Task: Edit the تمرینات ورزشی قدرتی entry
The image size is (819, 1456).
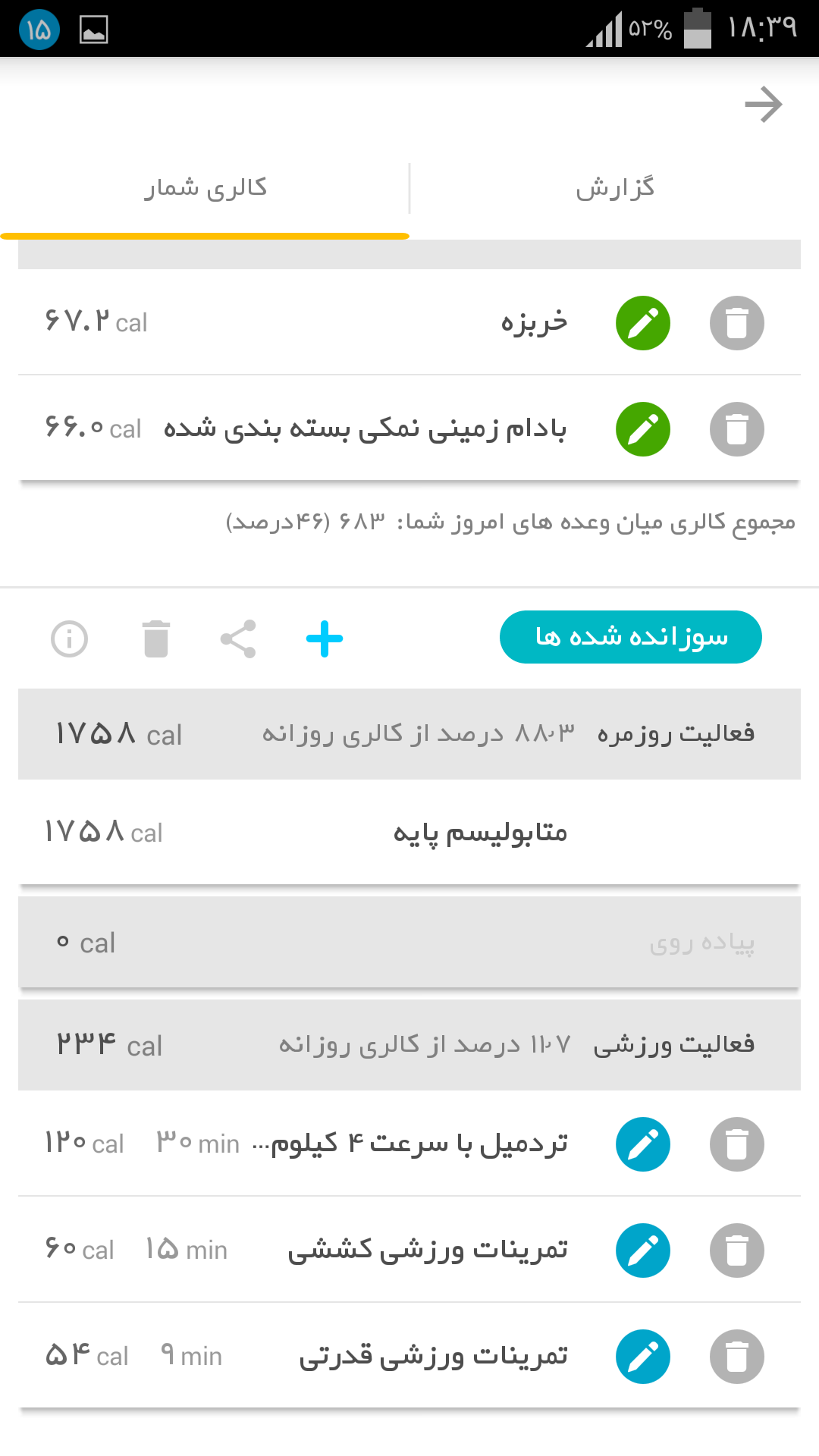Action: tap(642, 1357)
